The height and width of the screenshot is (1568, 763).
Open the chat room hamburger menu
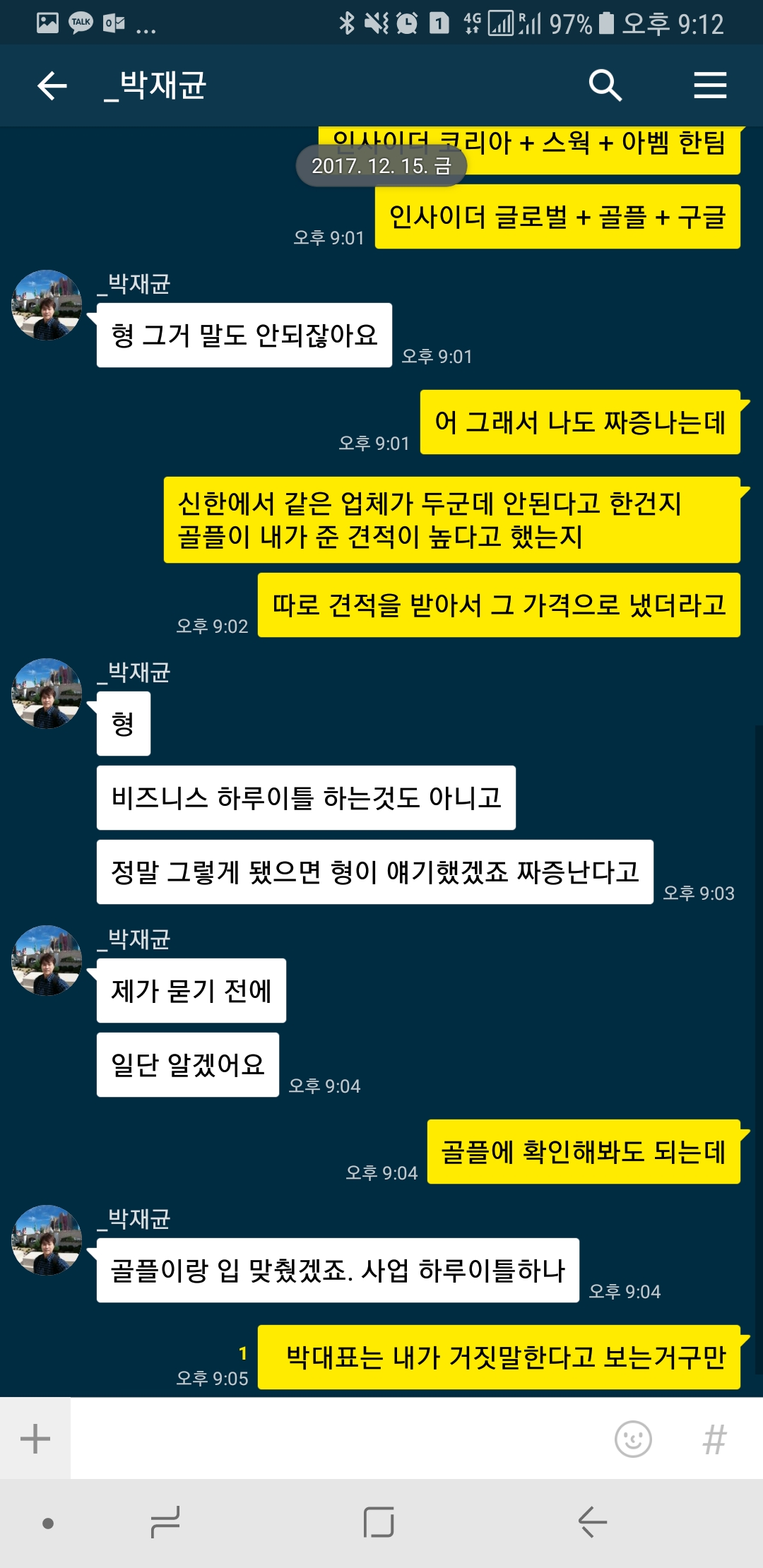click(709, 86)
